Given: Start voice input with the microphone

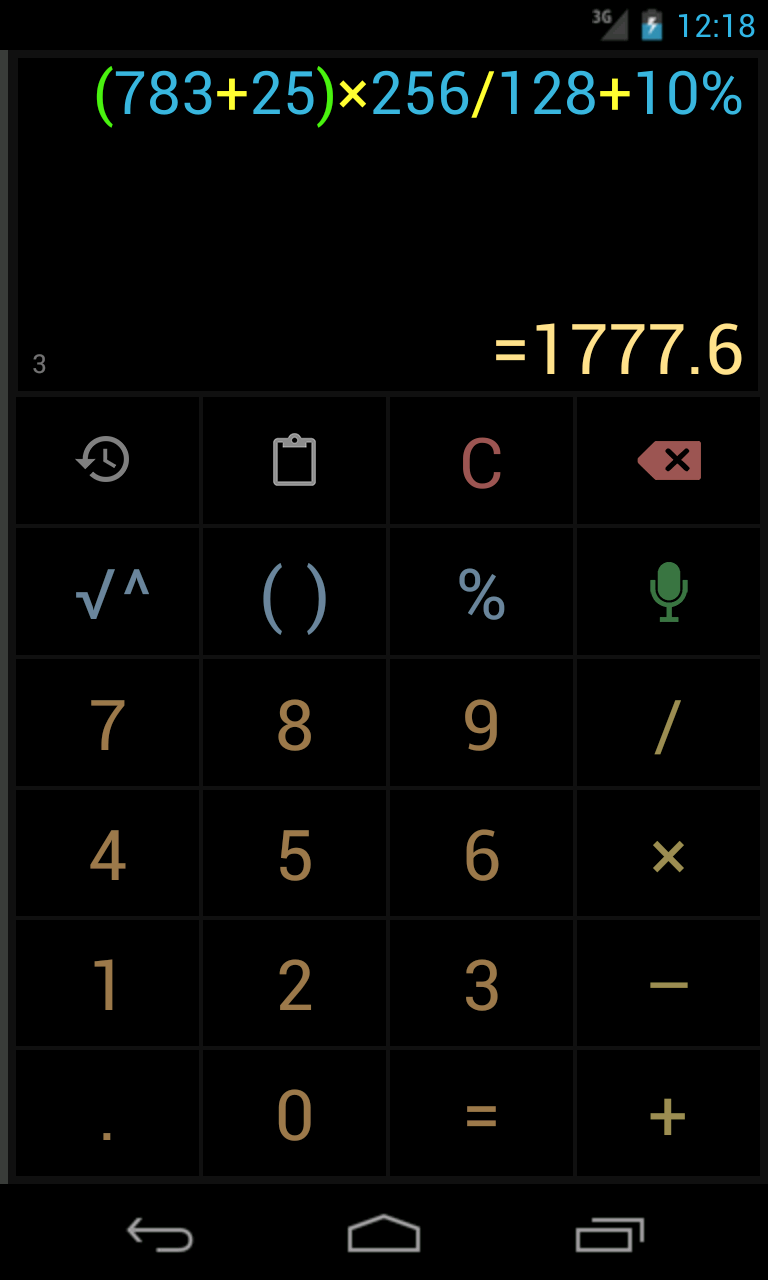Looking at the screenshot, I should [668, 592].
